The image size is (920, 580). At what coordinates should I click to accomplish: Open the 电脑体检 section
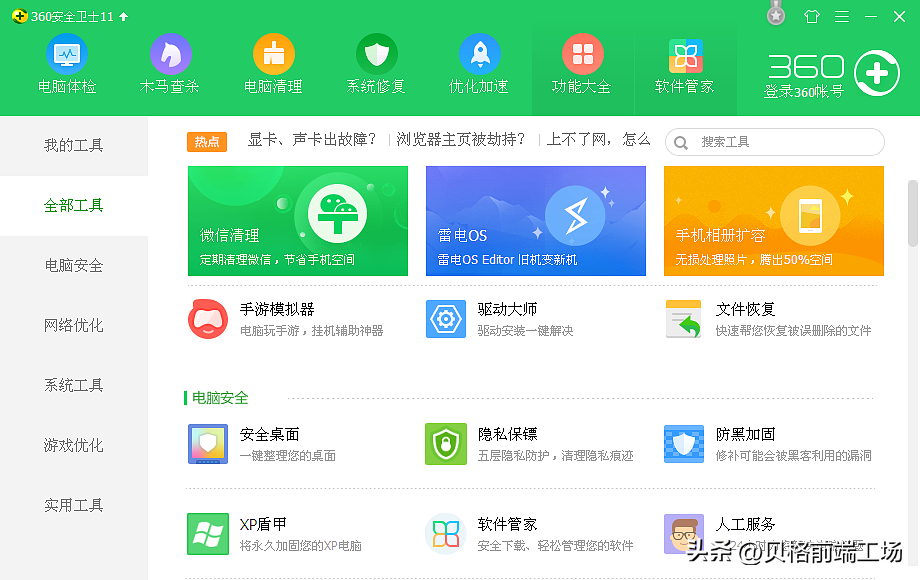[x=67, y=64]
